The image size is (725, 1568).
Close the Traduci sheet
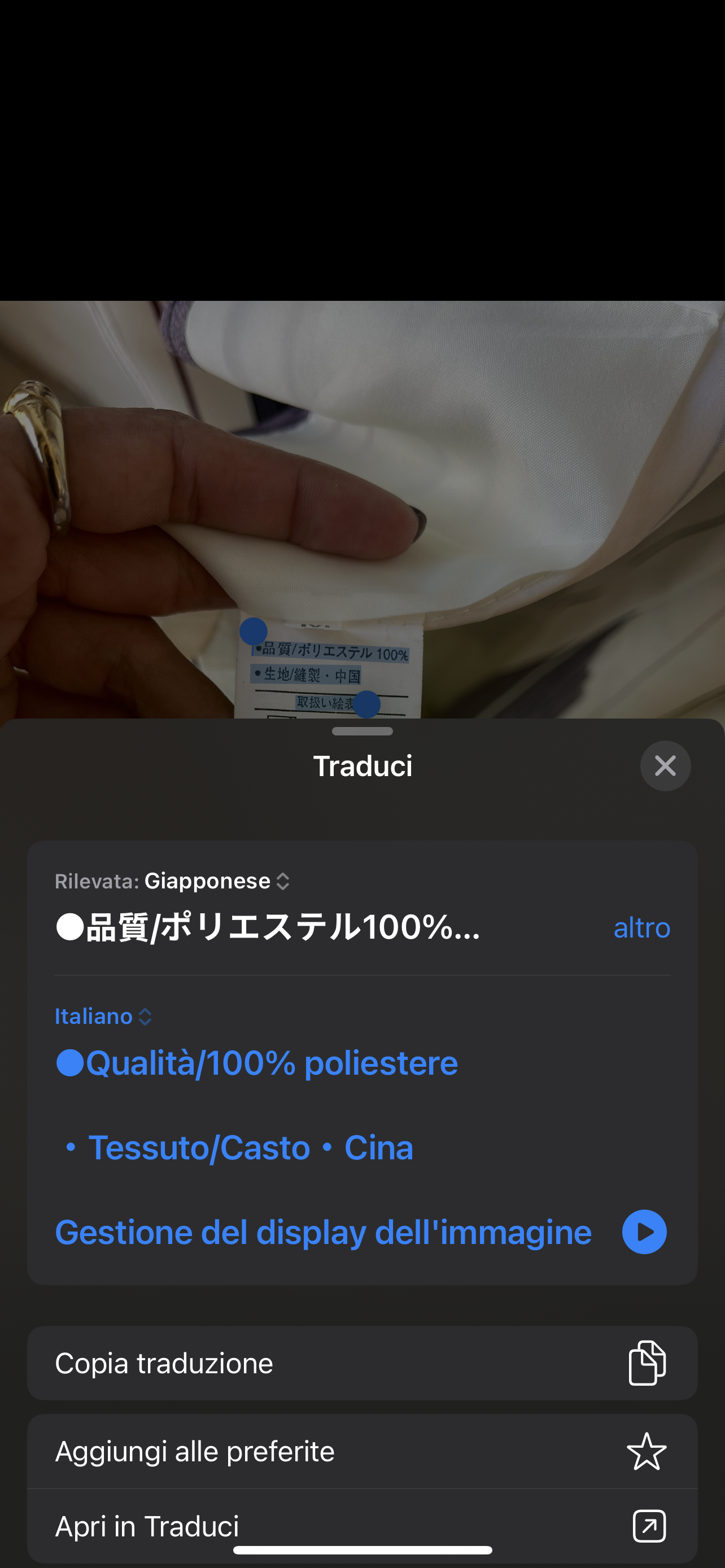click(x=665, y=766)
